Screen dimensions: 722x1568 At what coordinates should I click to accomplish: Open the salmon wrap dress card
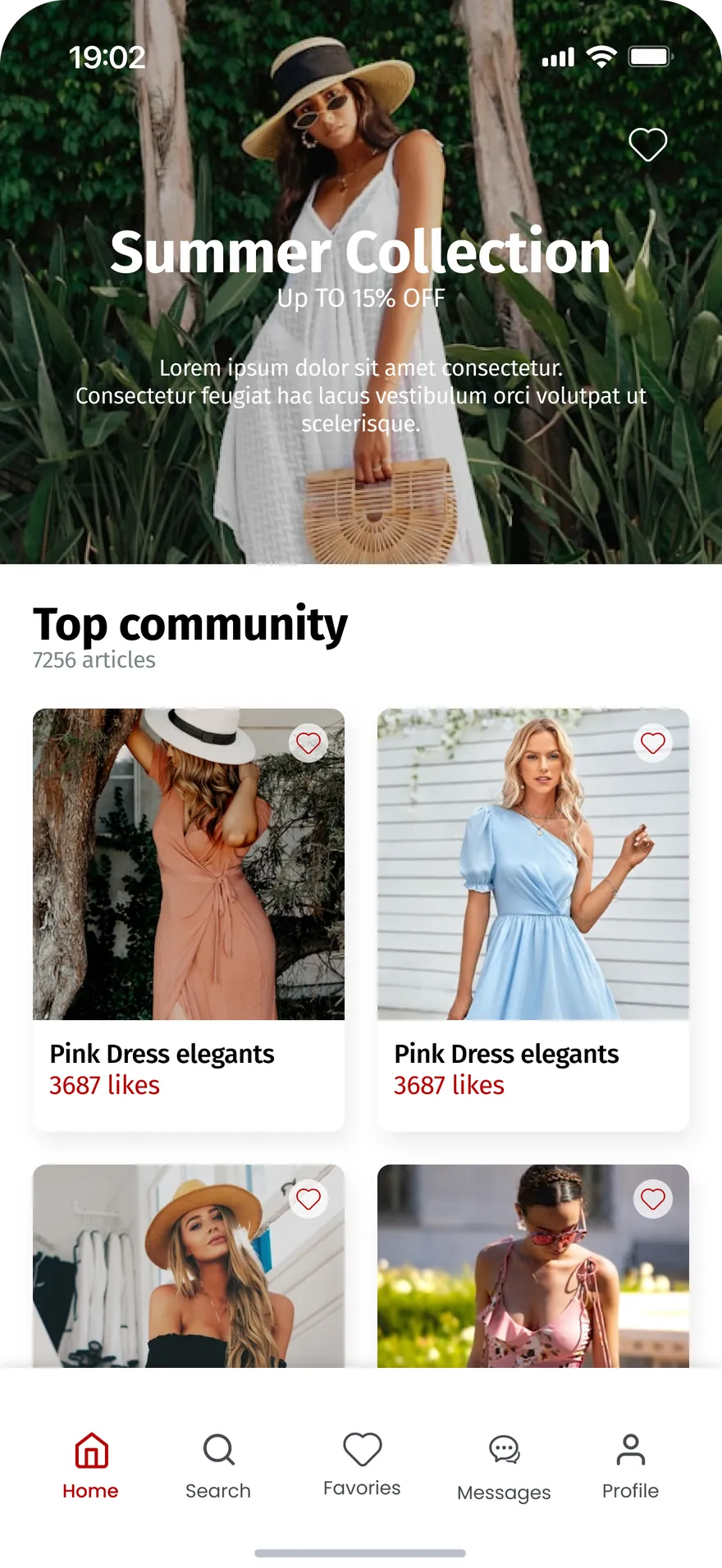[x=189, y=919]
